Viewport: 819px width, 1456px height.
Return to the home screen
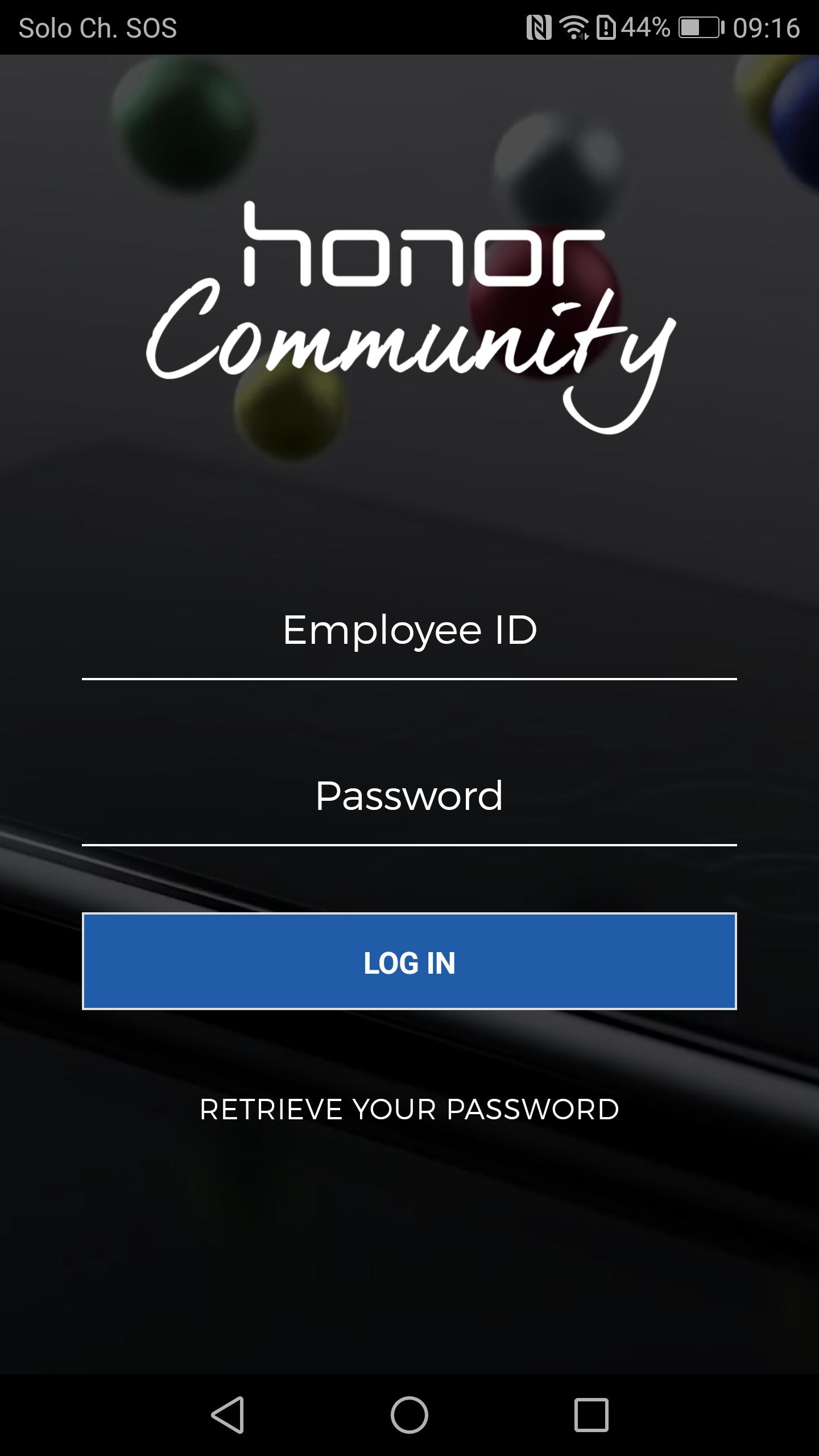[x=409, y=1414]
